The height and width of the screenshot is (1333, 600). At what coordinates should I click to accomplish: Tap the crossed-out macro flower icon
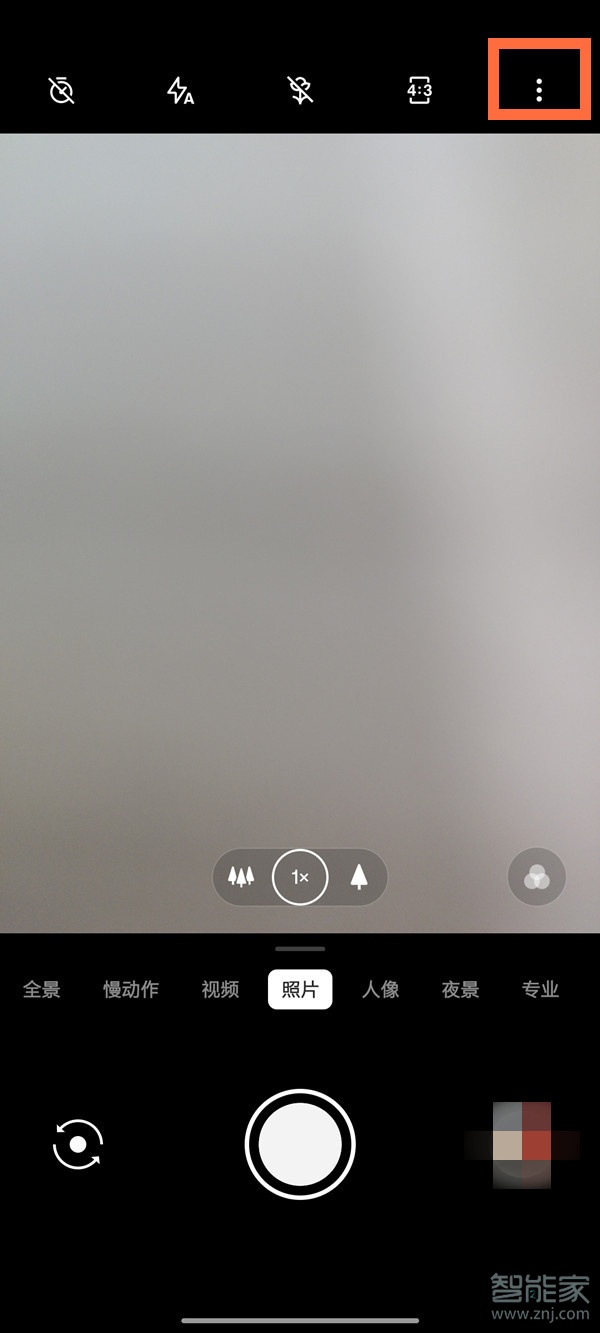299,91
